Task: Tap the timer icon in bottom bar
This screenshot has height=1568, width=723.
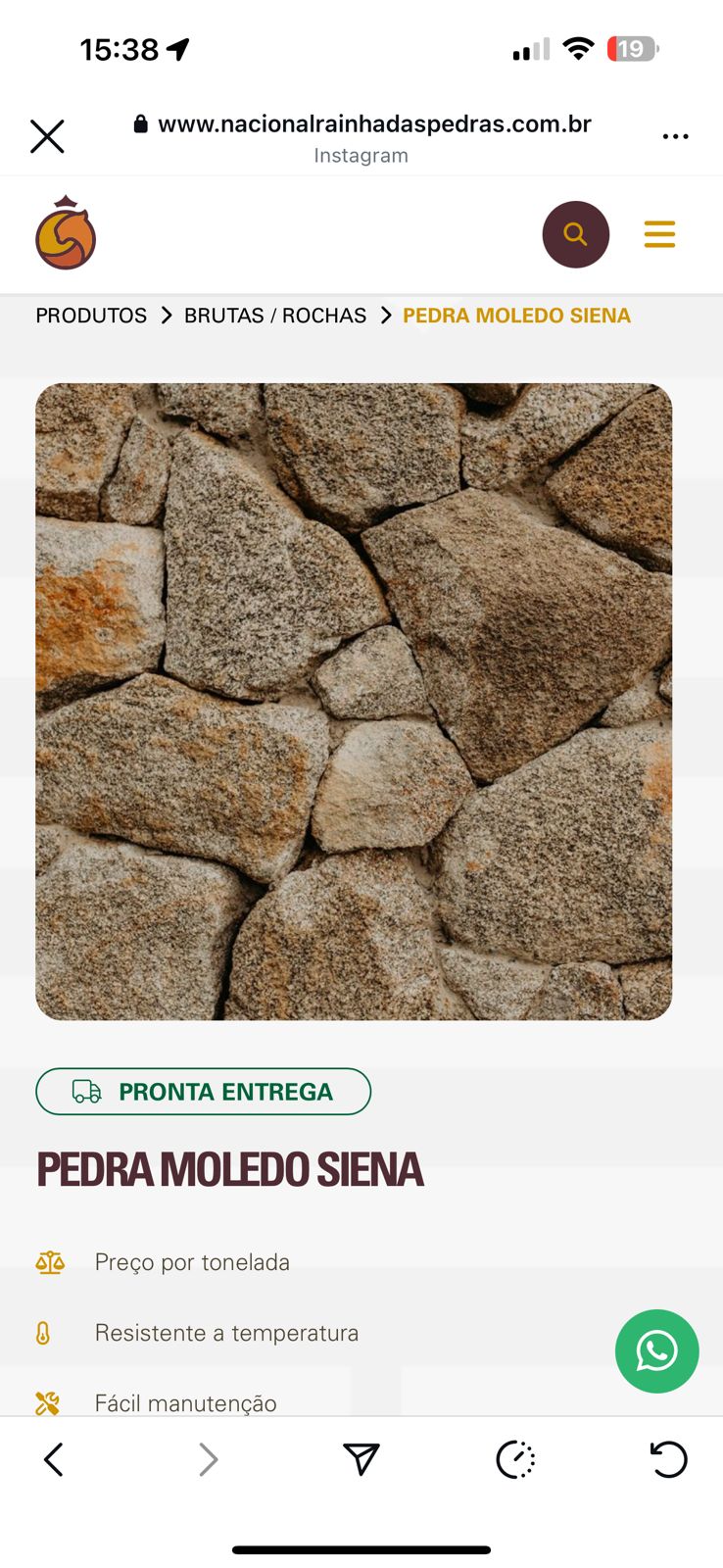Action: [515, 1459]
